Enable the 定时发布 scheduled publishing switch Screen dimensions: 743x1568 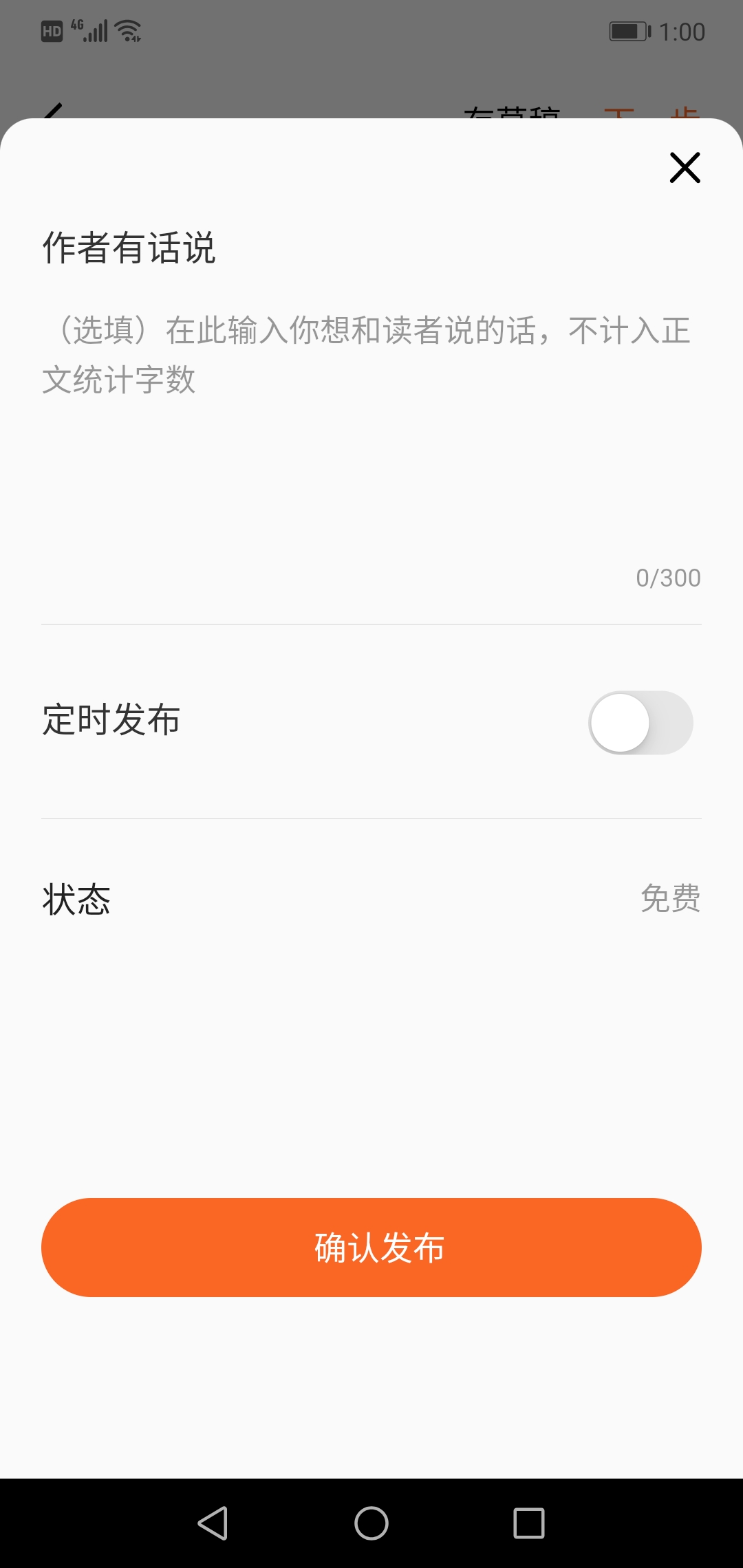click(x=640, y=723)
